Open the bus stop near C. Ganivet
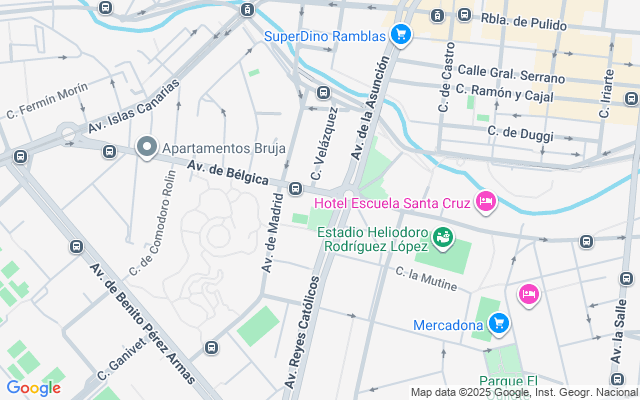 [211, 348]
